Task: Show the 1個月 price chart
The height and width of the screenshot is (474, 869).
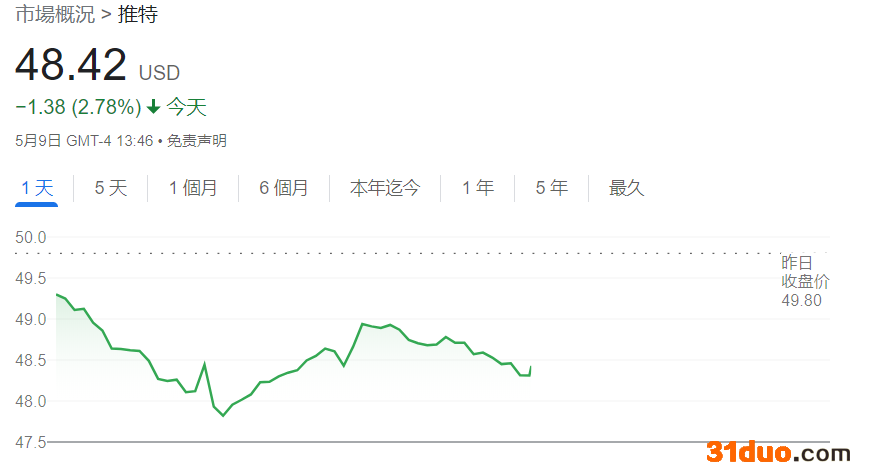Action: pyautogui.click(x=193, y=188)
